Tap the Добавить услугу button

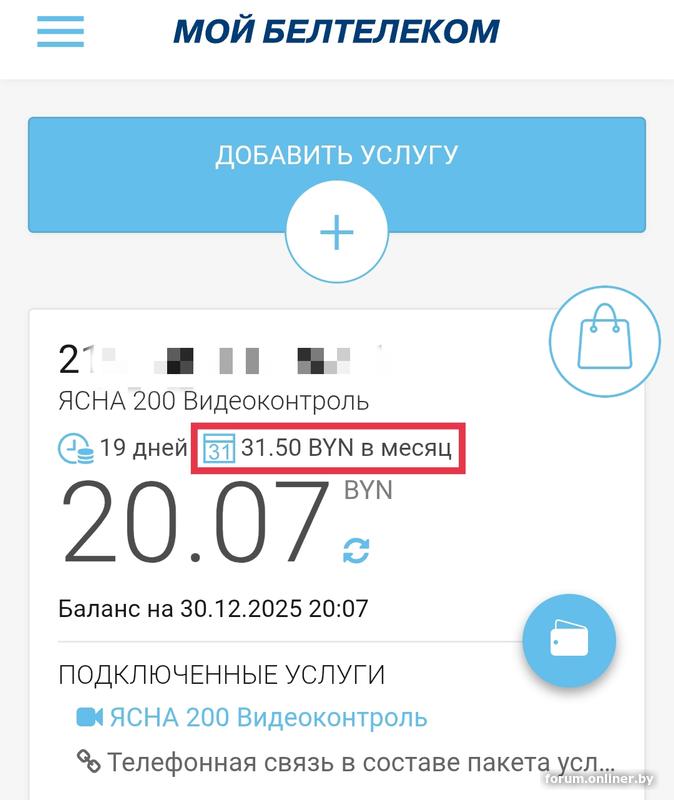[x=336, y=156]
